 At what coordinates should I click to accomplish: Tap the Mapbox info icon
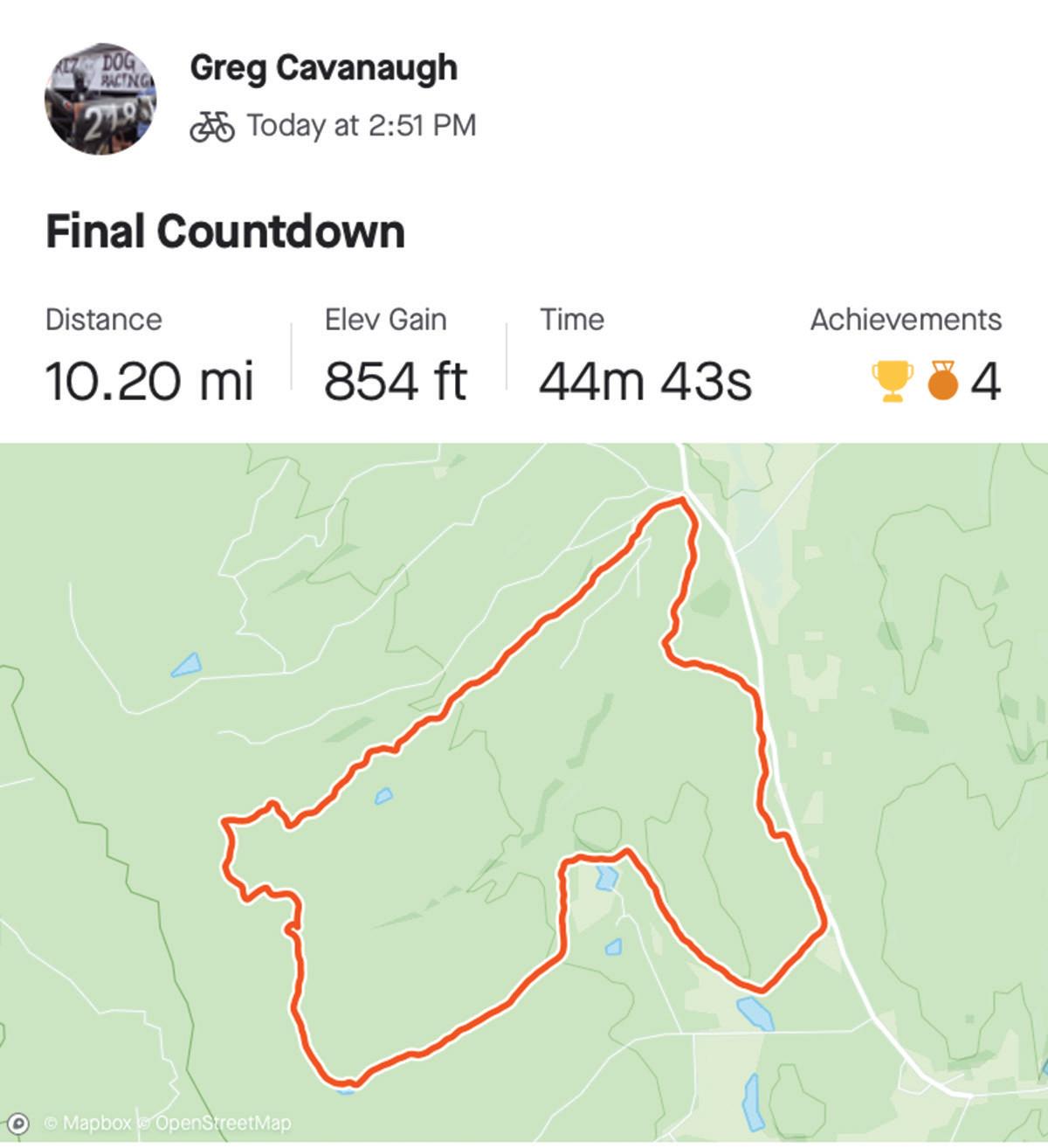[19, 1123]
